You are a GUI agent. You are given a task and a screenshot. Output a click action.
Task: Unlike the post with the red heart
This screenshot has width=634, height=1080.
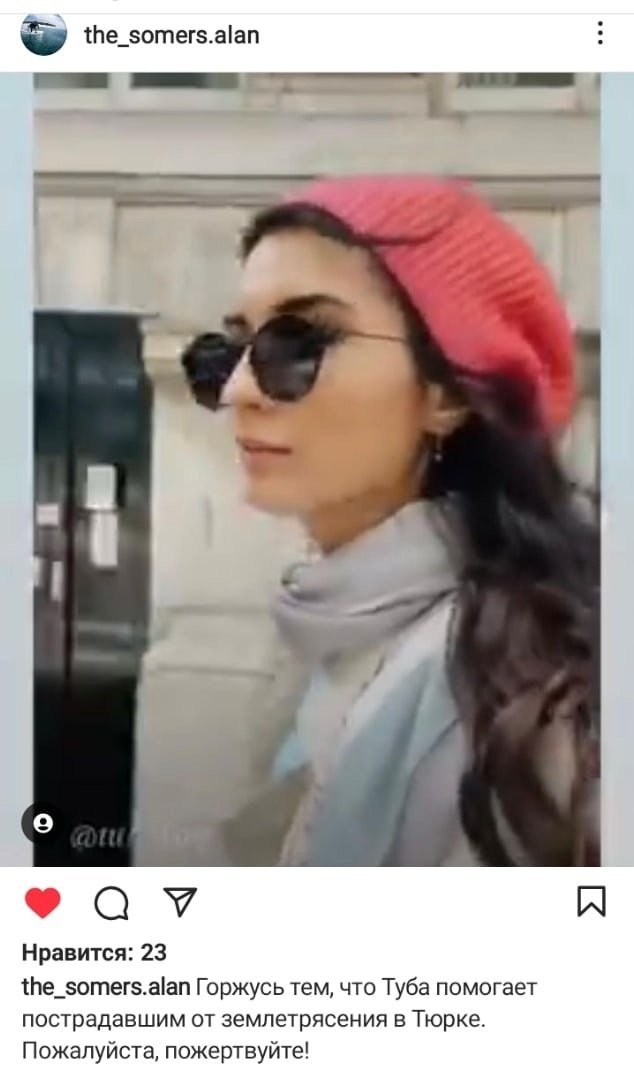(42, 903)
